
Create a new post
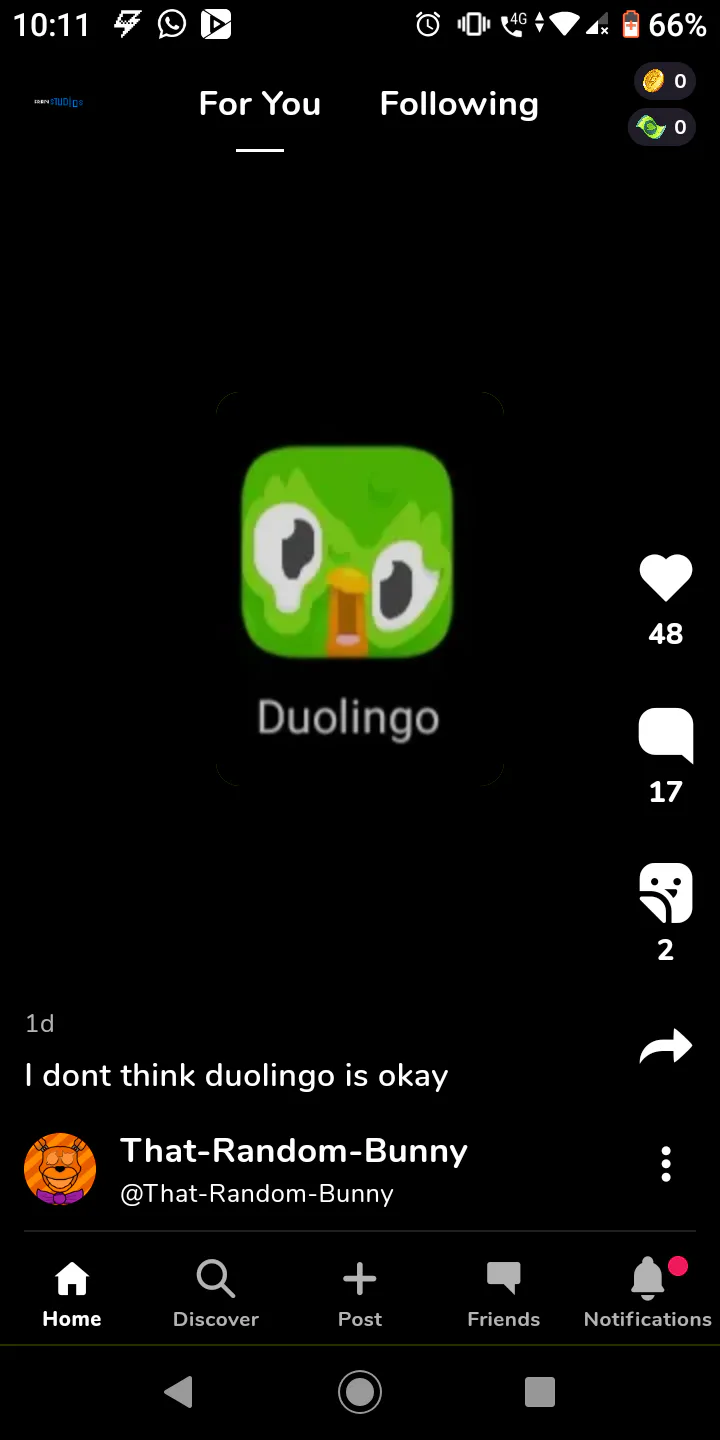click(x=360, y=1294)
